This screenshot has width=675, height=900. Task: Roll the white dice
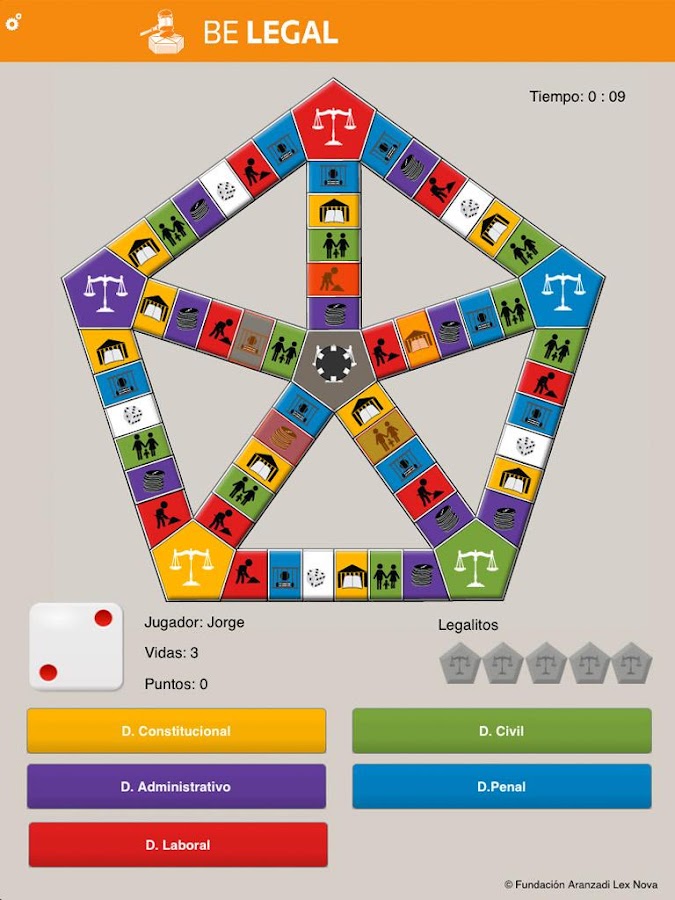coord(76,647)
